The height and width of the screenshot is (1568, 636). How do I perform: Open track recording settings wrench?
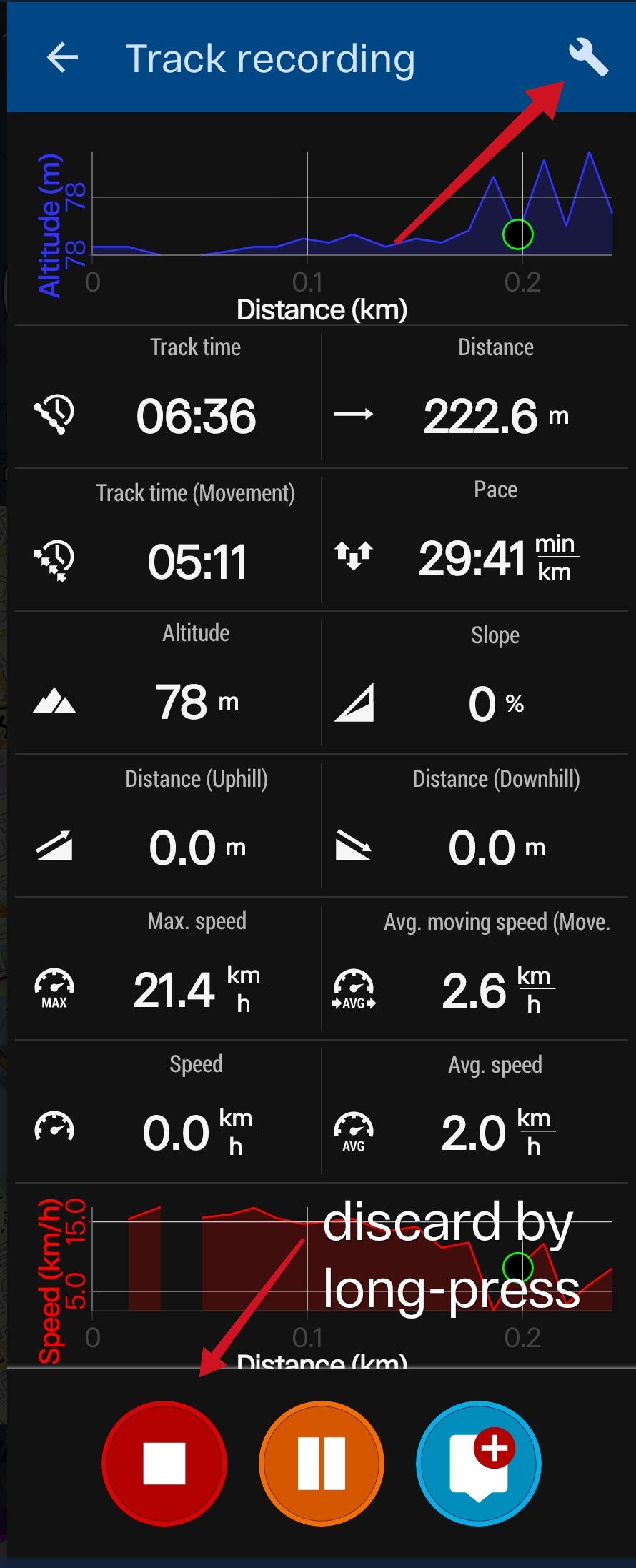[587, 58]
